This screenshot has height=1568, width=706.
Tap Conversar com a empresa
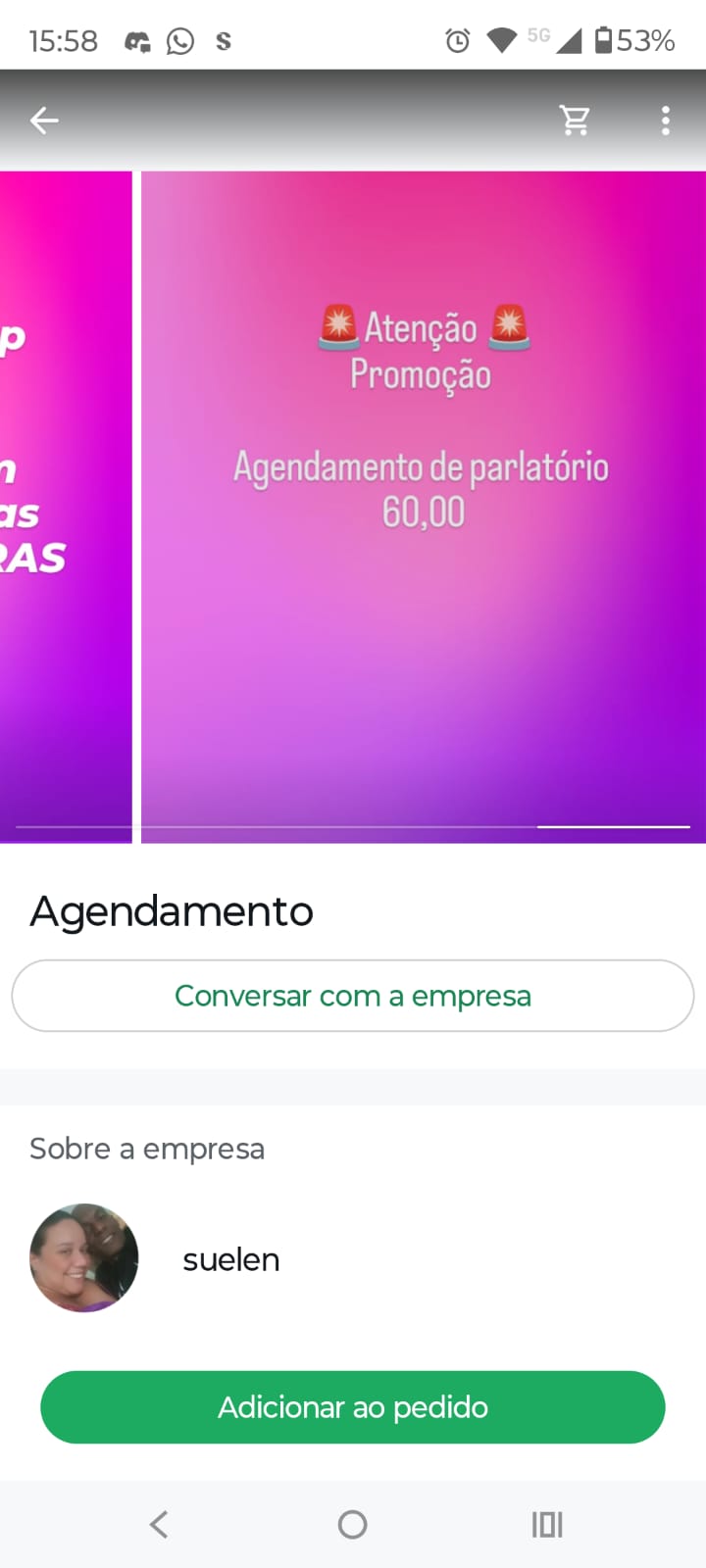353,996
